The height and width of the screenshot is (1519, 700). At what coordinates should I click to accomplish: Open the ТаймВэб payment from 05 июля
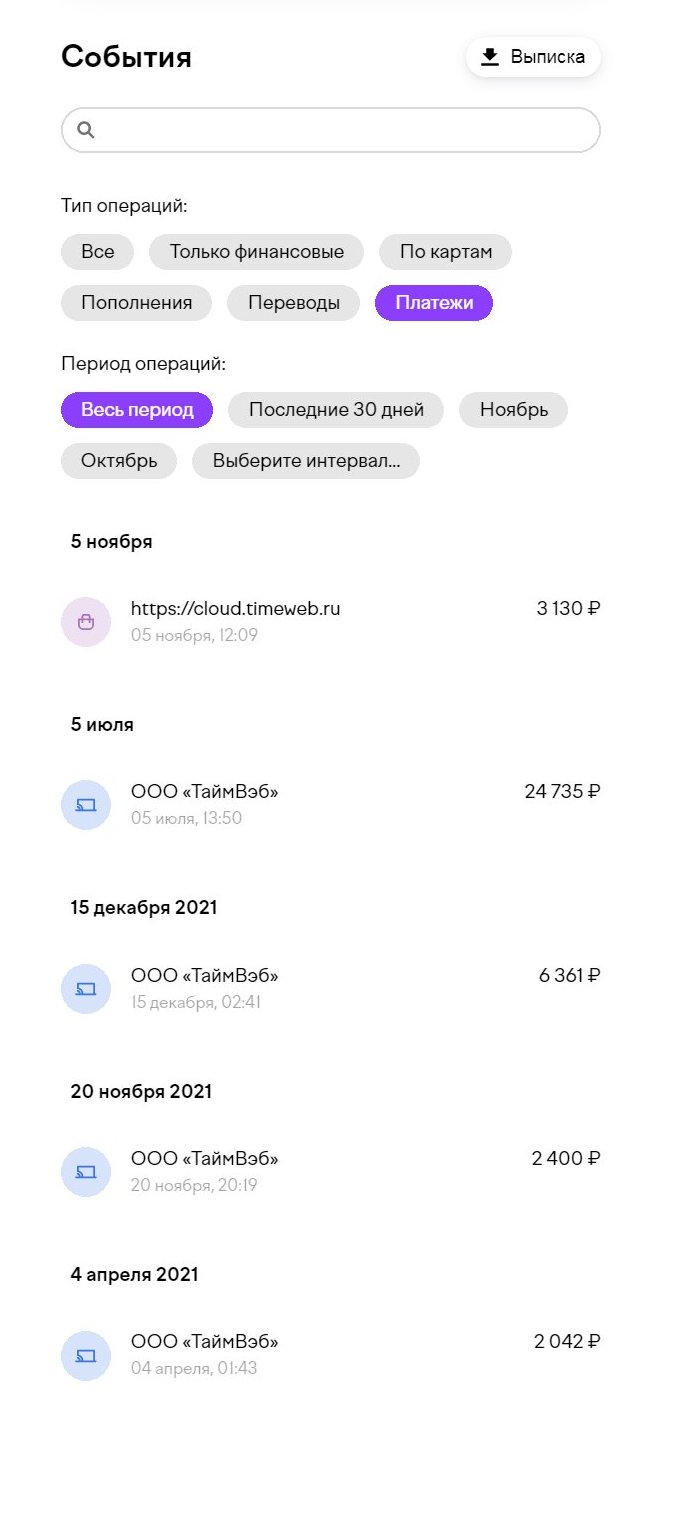pyautogui.click(x=330, y=804)
